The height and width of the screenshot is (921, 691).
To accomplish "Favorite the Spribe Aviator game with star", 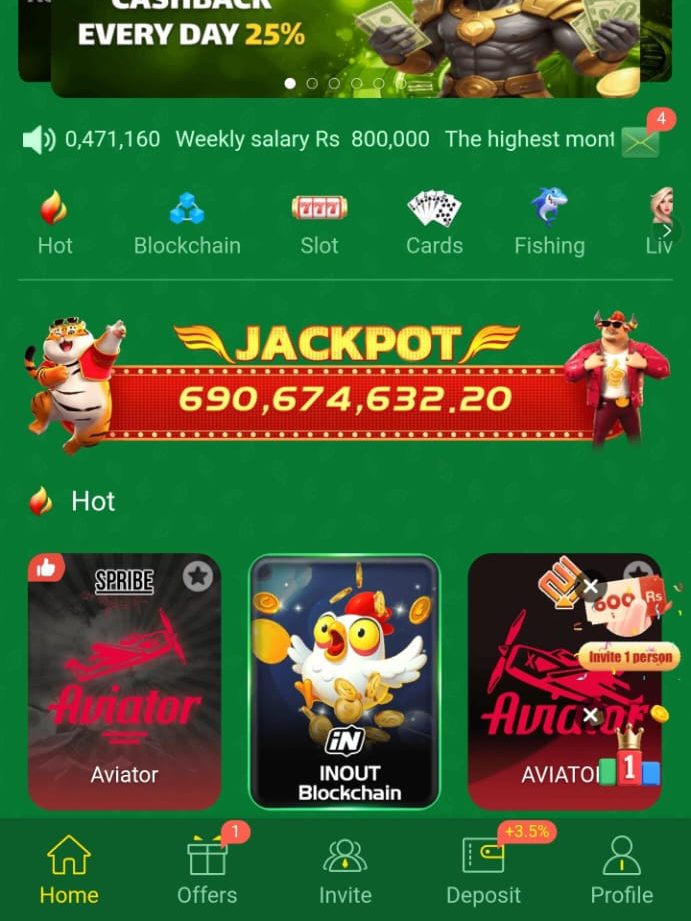I will (x=197, y=576).
